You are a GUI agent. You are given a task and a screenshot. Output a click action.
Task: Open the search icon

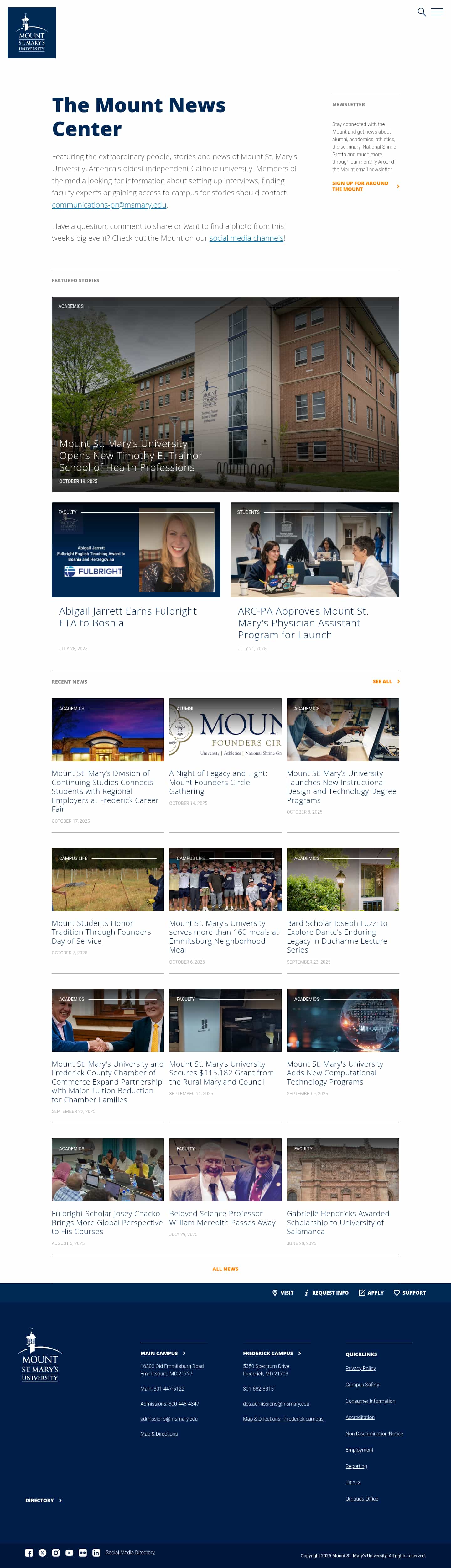[x=421, y=12]
